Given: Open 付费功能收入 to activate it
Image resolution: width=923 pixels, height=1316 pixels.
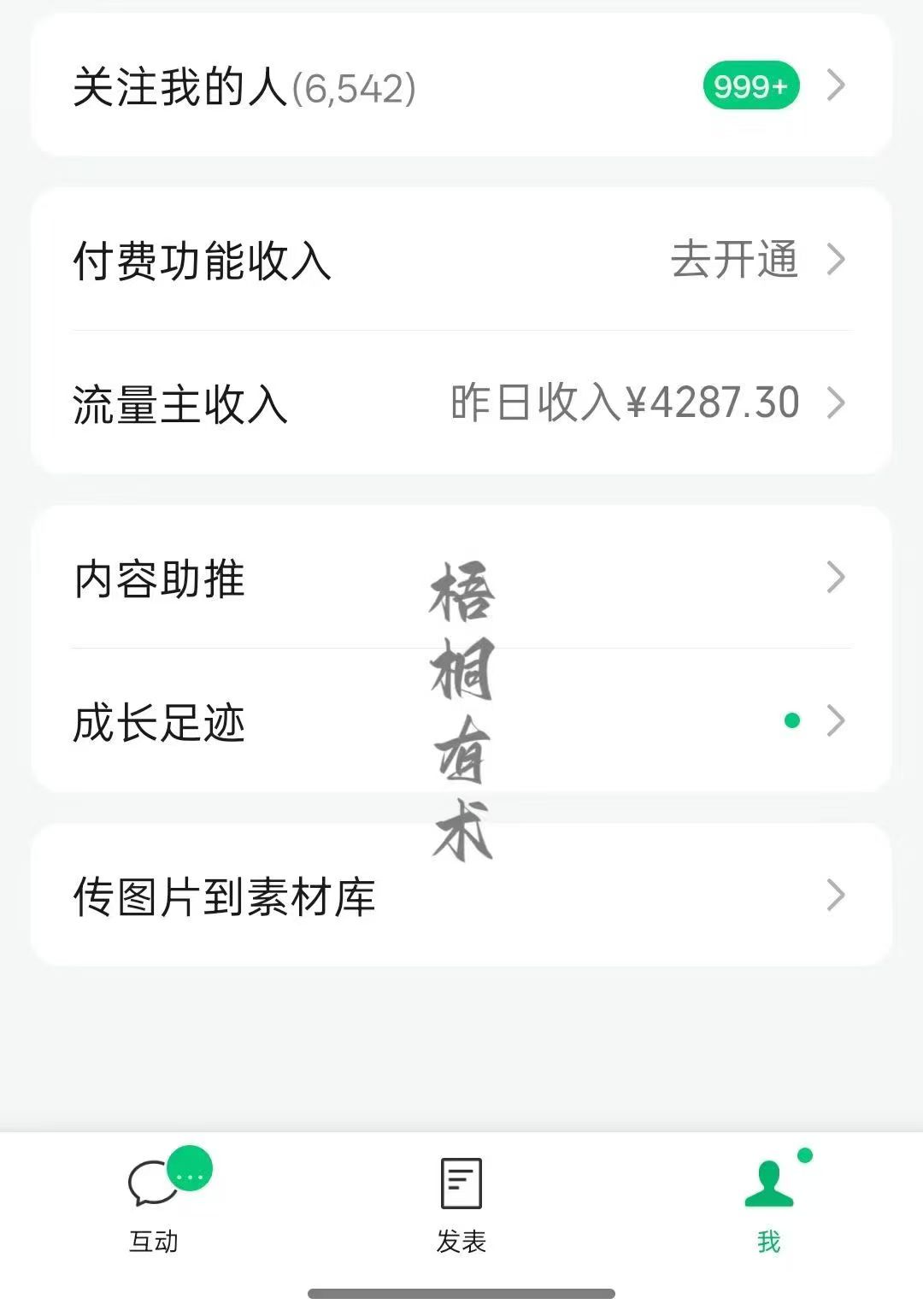Looking at the screenshot, I should (x=461, y=260).
